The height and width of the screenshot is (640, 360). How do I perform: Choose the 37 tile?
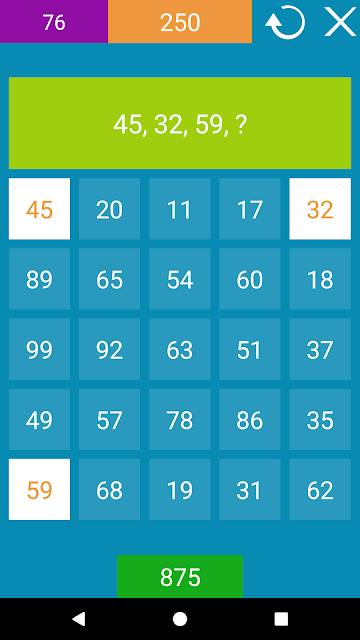pyautogui.click(x=320, y=349)
